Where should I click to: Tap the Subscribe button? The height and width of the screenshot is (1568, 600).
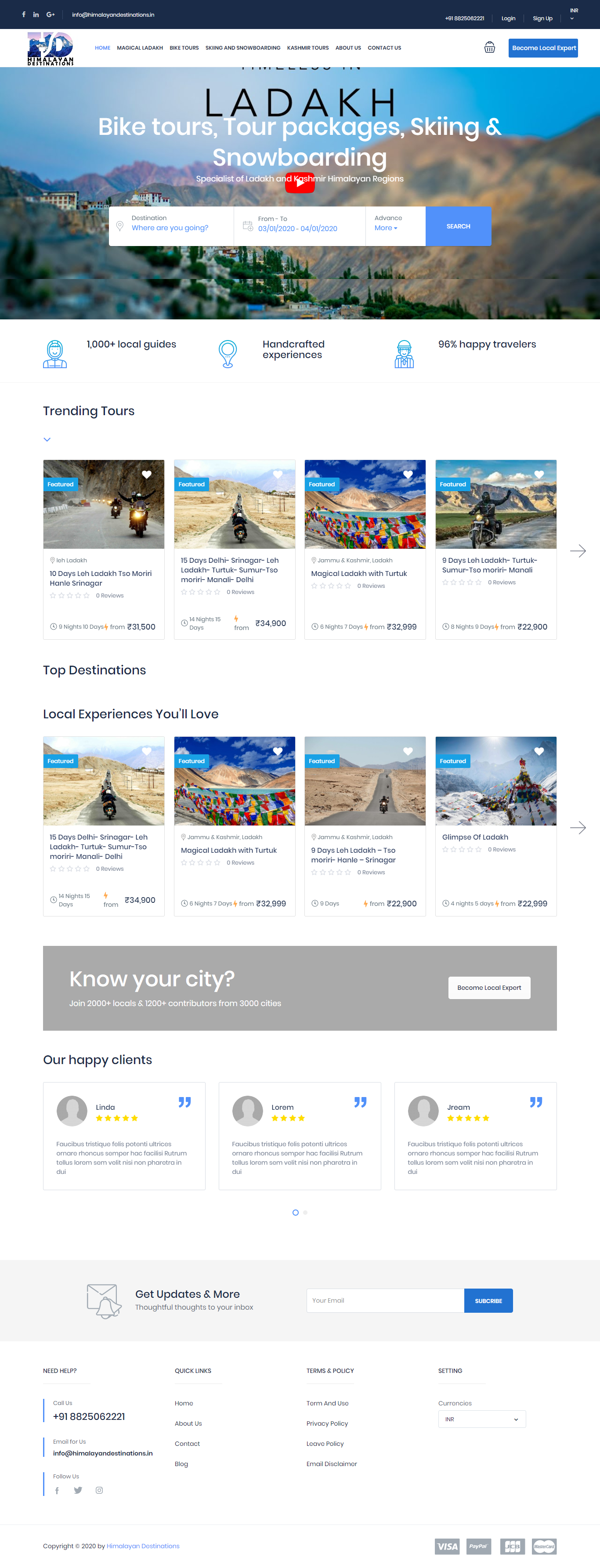488,1300
